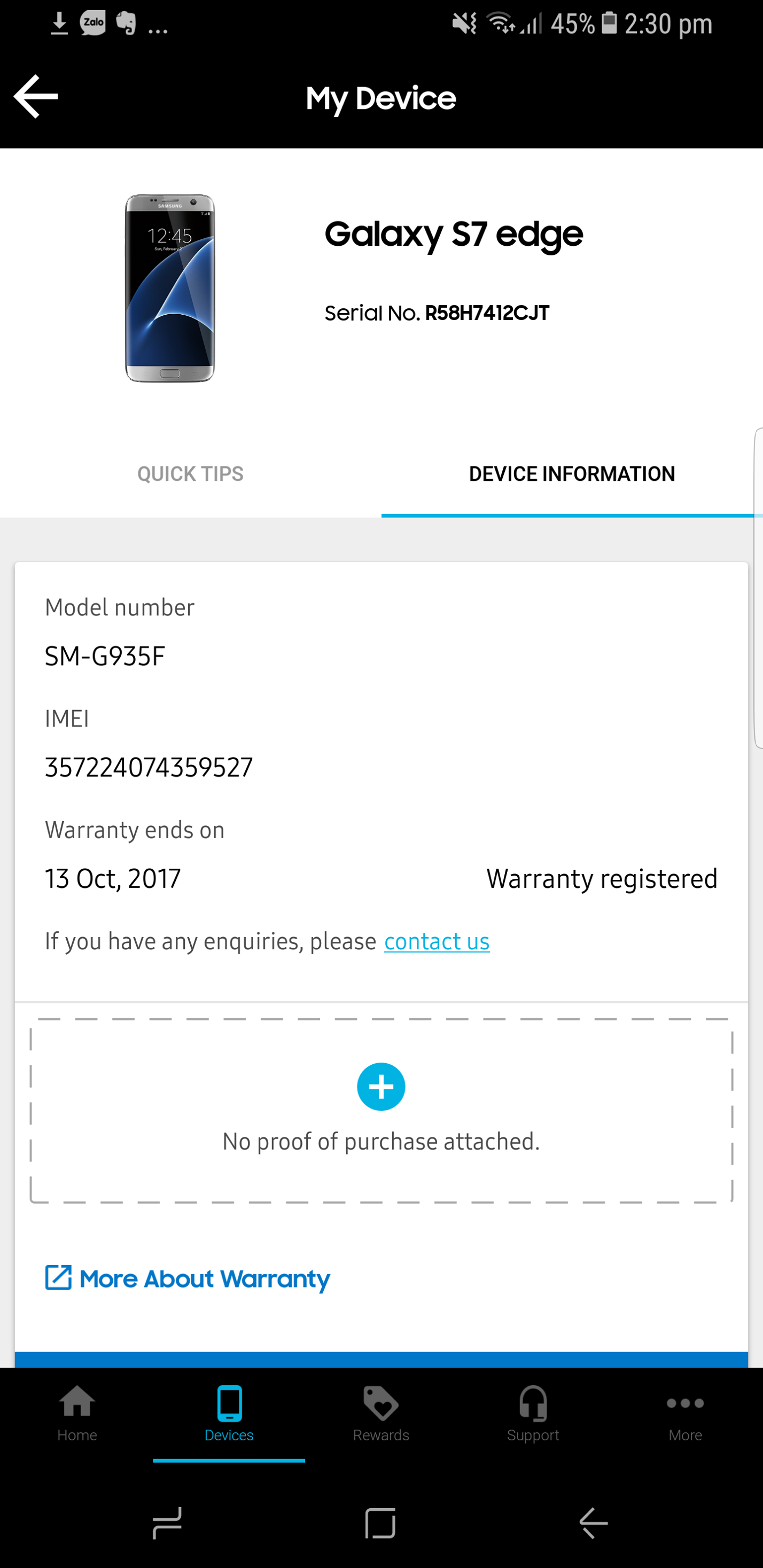The height and width of the screenshot is (1568, 763).
Task: Follow the contact us link
Action: (x=437, y=941)
